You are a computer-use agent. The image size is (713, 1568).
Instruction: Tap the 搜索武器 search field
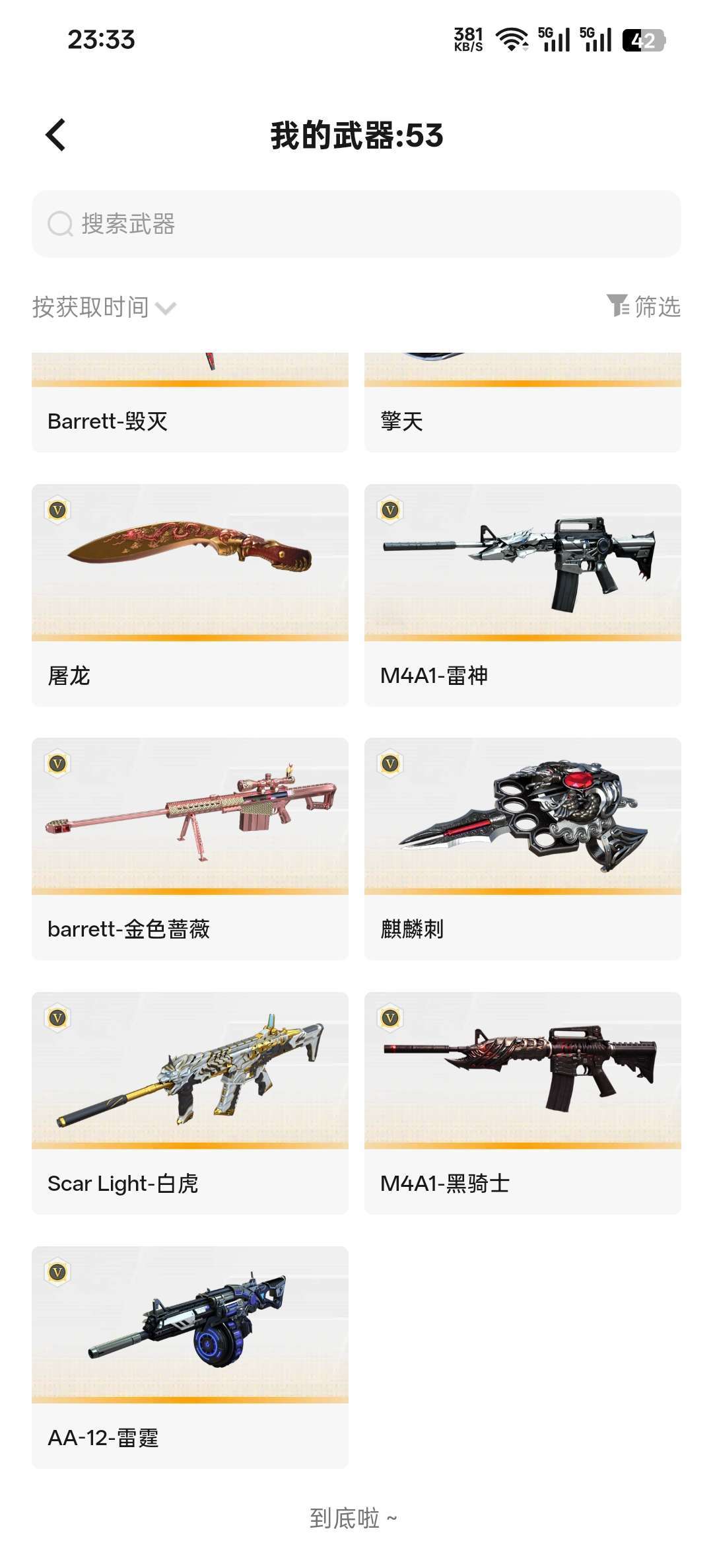coord(356,224)
